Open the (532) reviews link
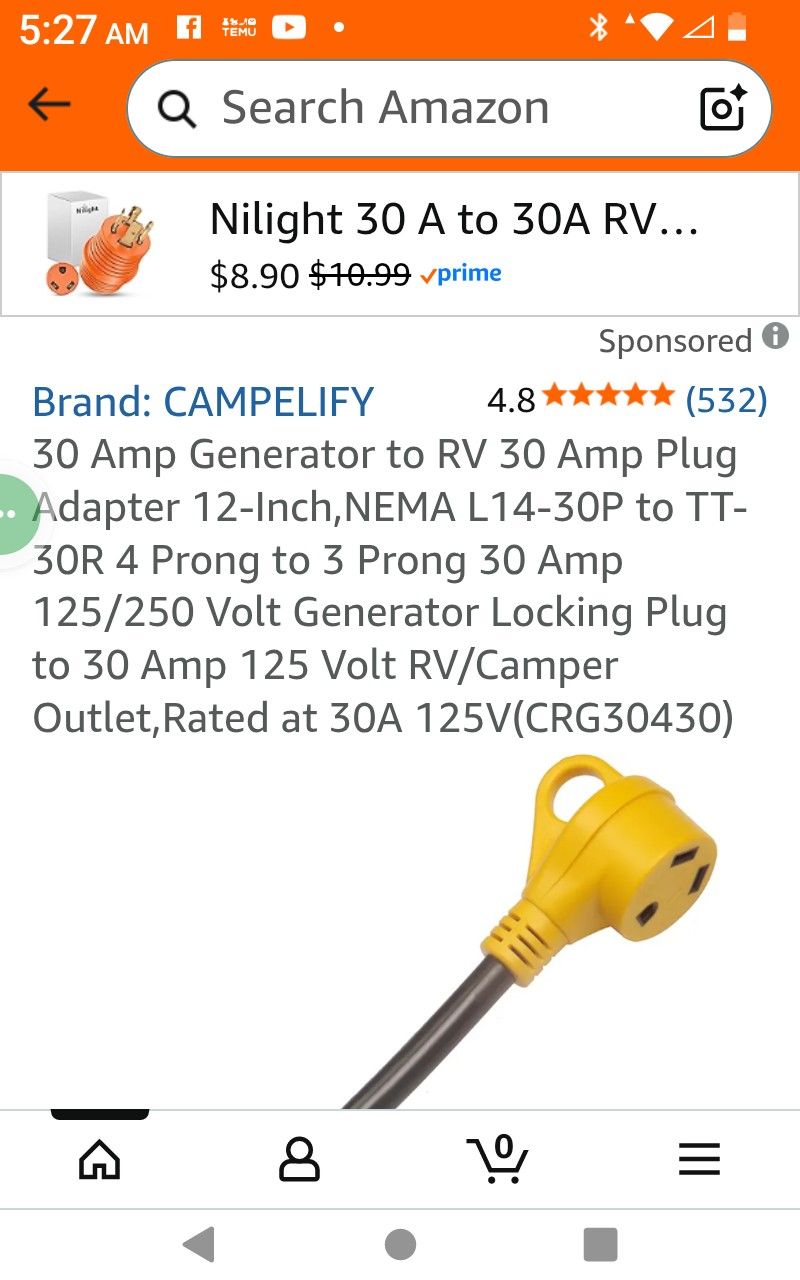 729,400
